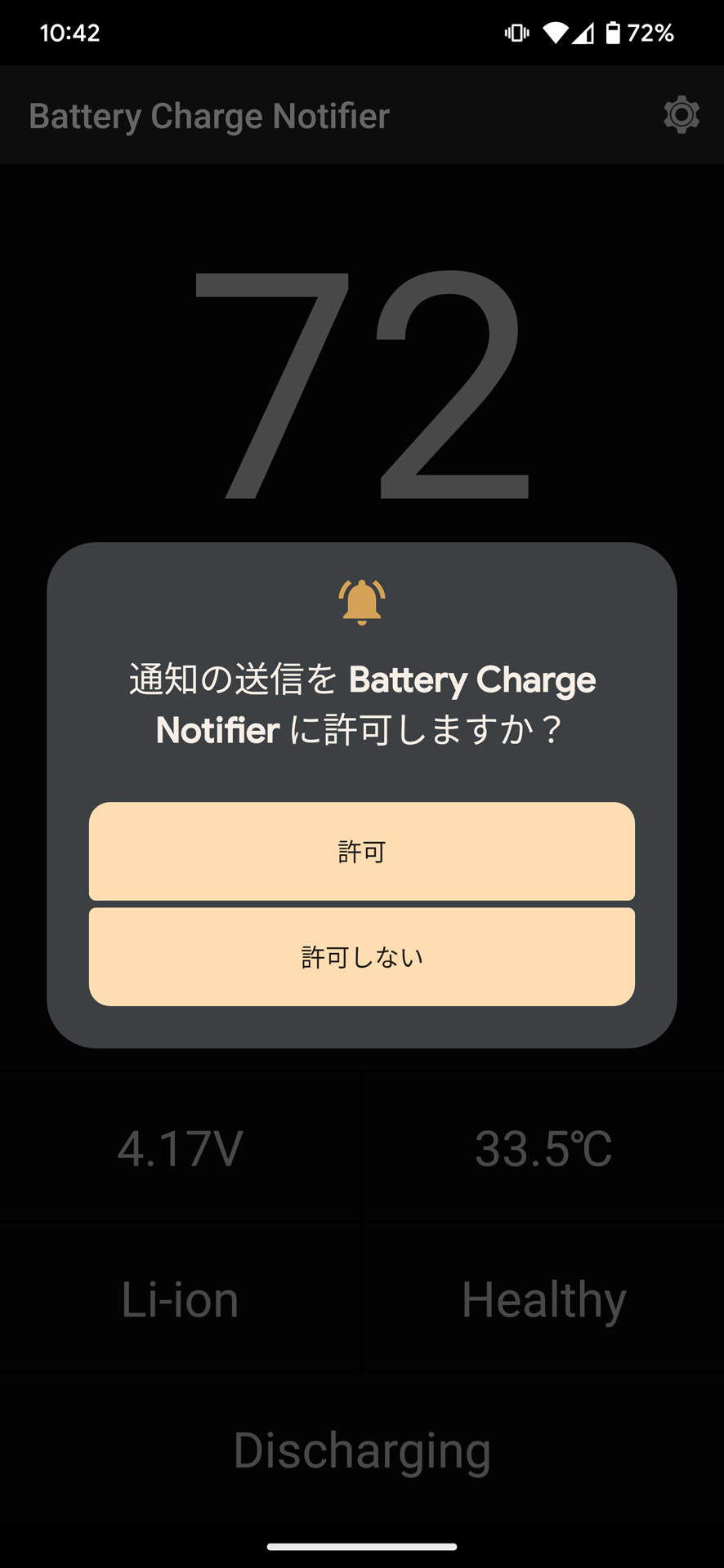Tap the permission dialog message text
This screenshot has height=1568, width=724.
[362, 704]
